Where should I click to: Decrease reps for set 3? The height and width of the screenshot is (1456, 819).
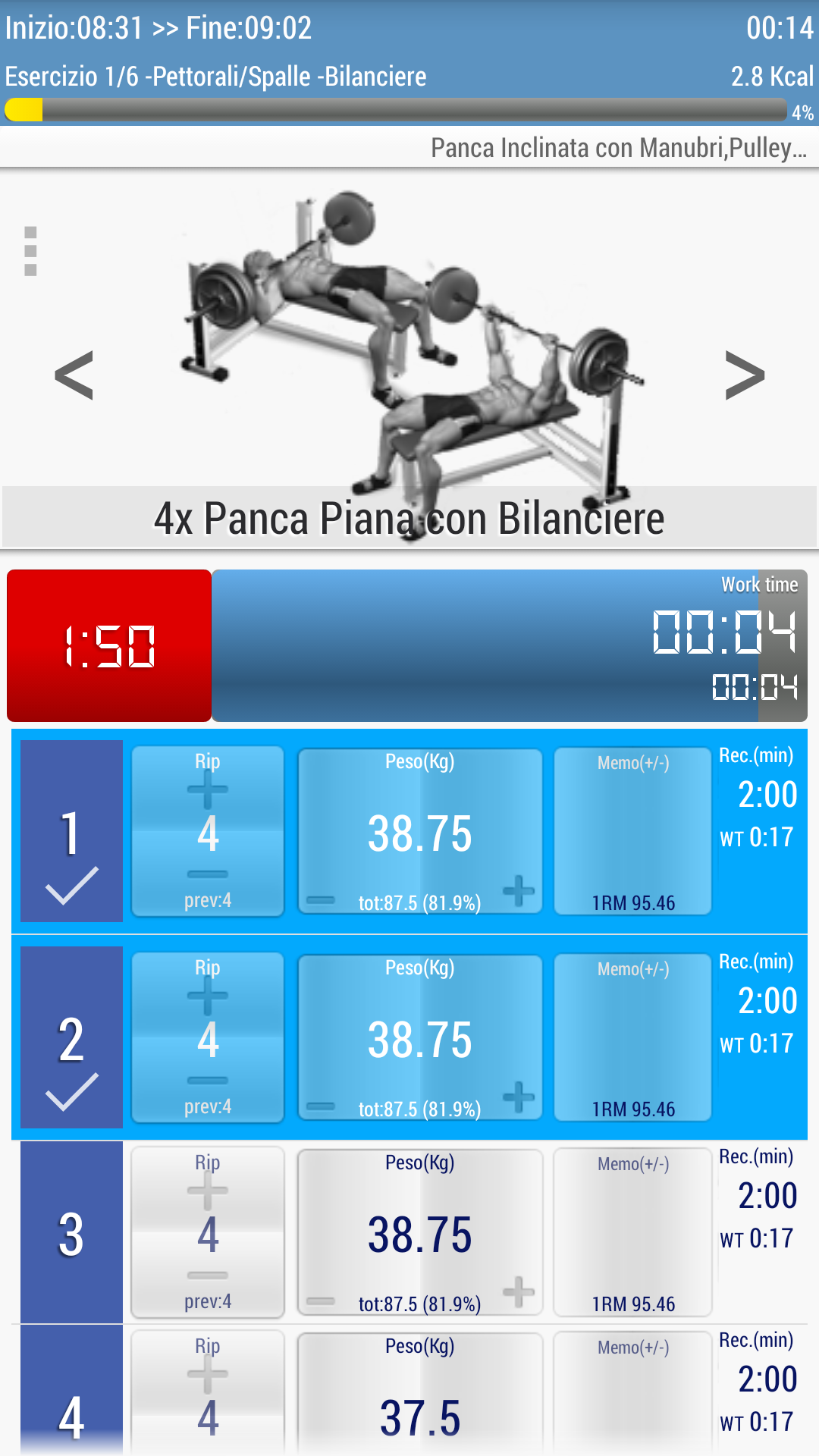point(207,1276)
